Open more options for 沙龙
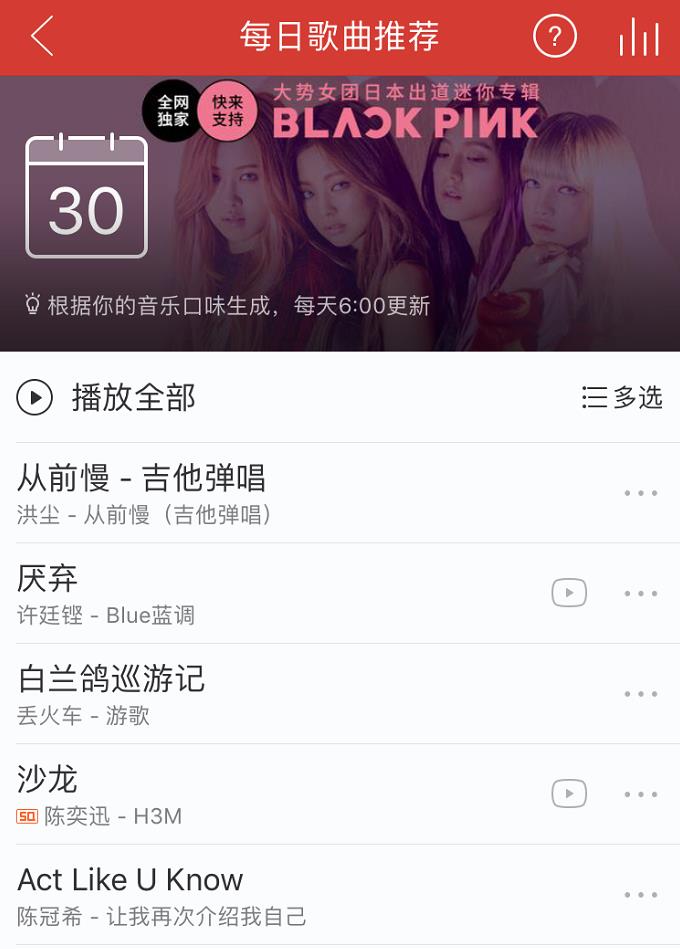 click(641, 794)
